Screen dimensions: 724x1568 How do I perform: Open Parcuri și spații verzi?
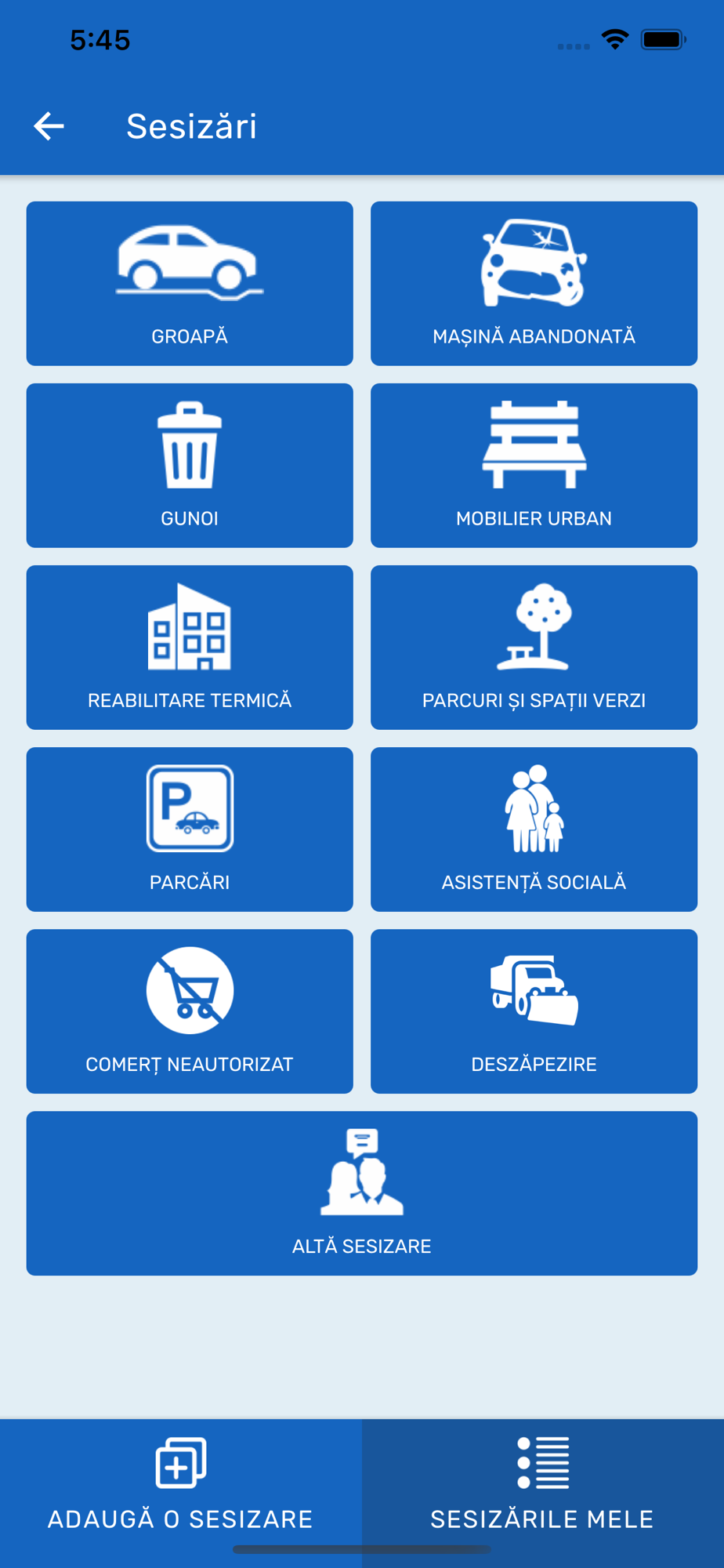coord(534,648)
